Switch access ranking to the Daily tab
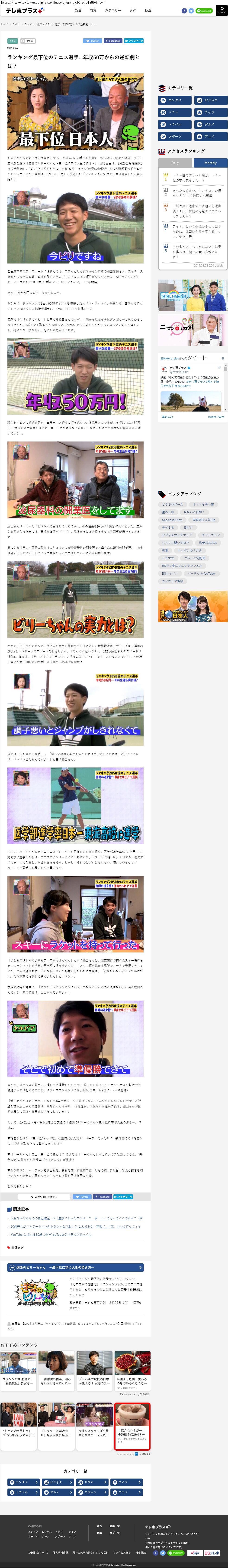 175,163
